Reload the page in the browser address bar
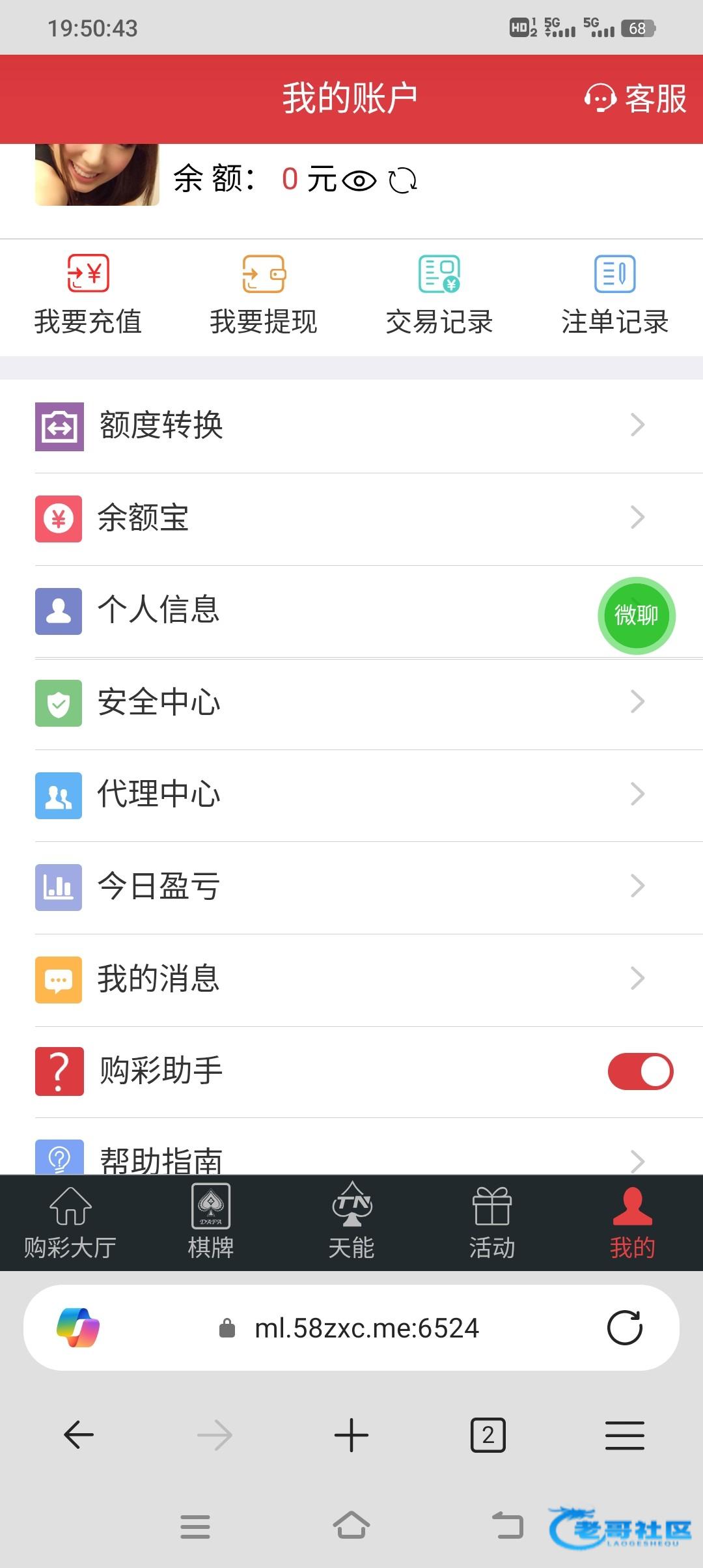This screenshot has height=1568, width=703. tap(624, 1328)
